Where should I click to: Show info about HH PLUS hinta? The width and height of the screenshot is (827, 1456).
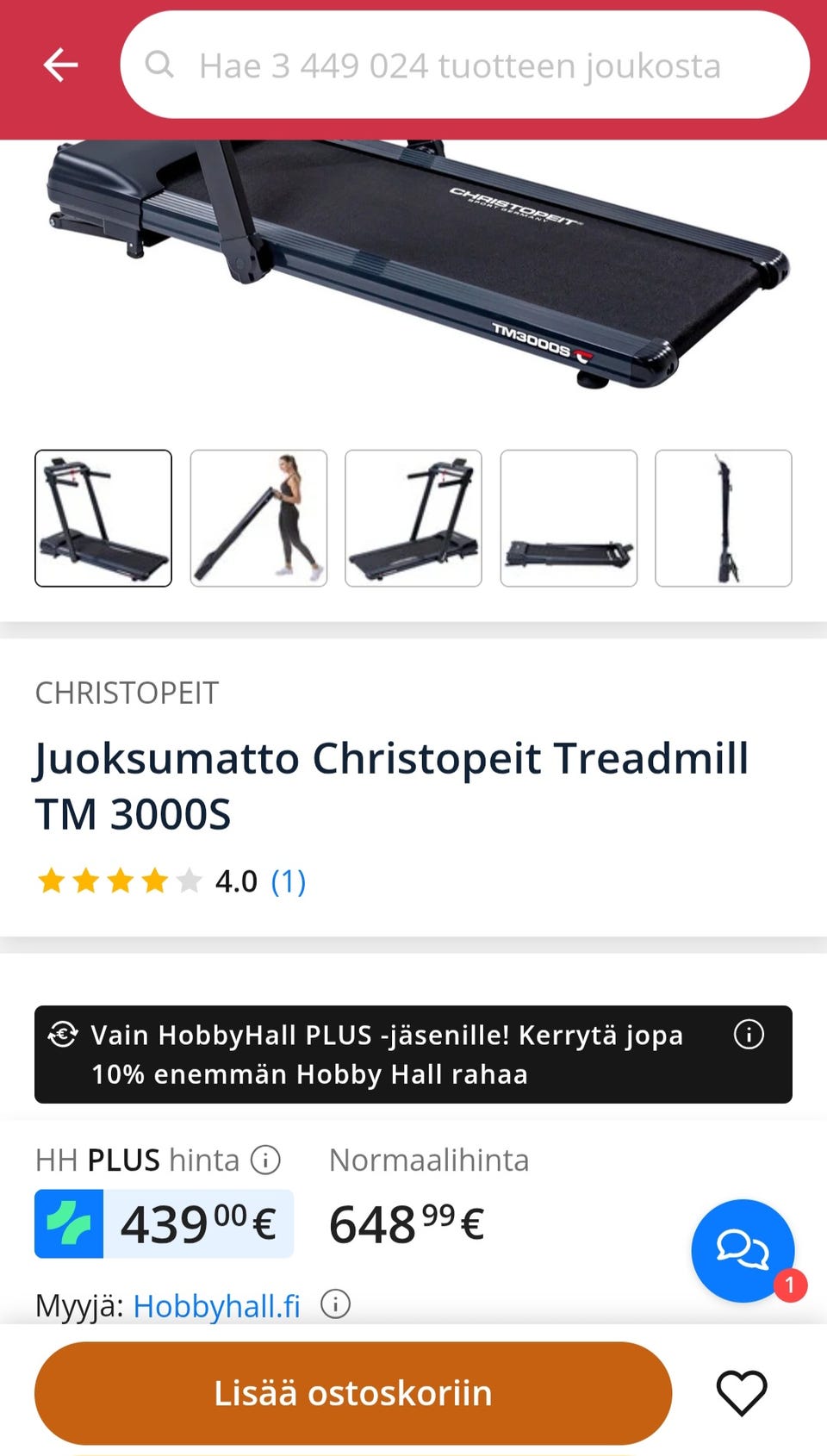pos(265,1160)
